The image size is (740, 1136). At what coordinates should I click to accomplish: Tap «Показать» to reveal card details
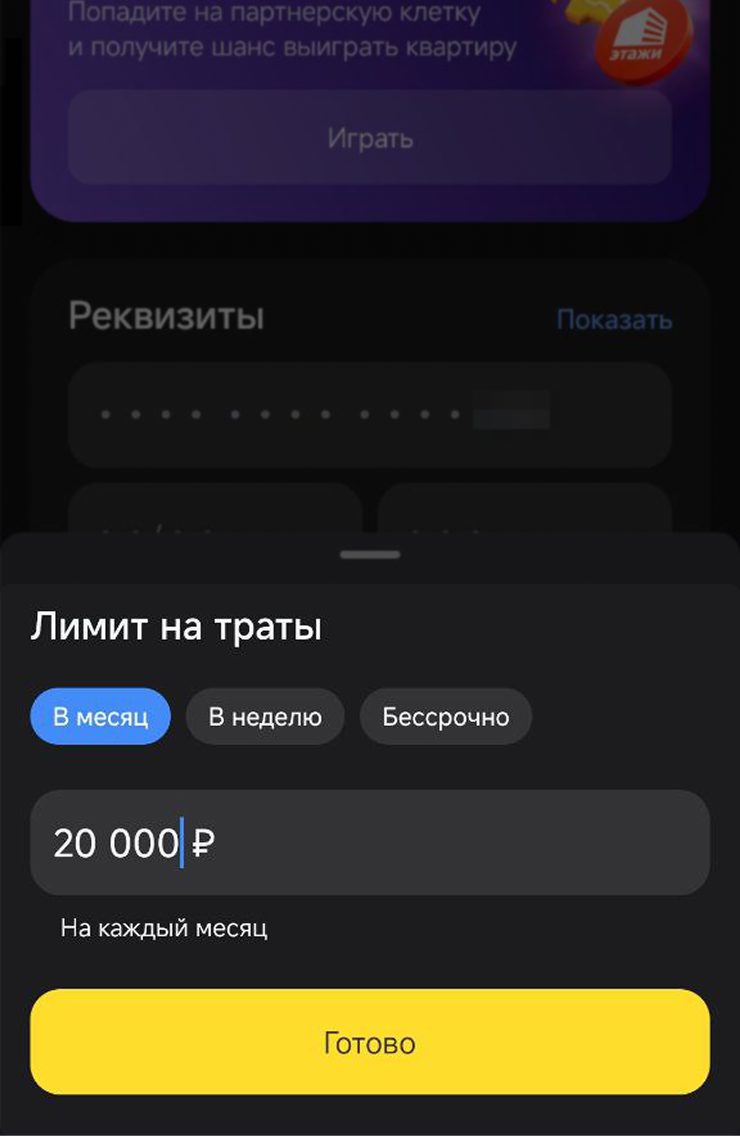[614, 320]
